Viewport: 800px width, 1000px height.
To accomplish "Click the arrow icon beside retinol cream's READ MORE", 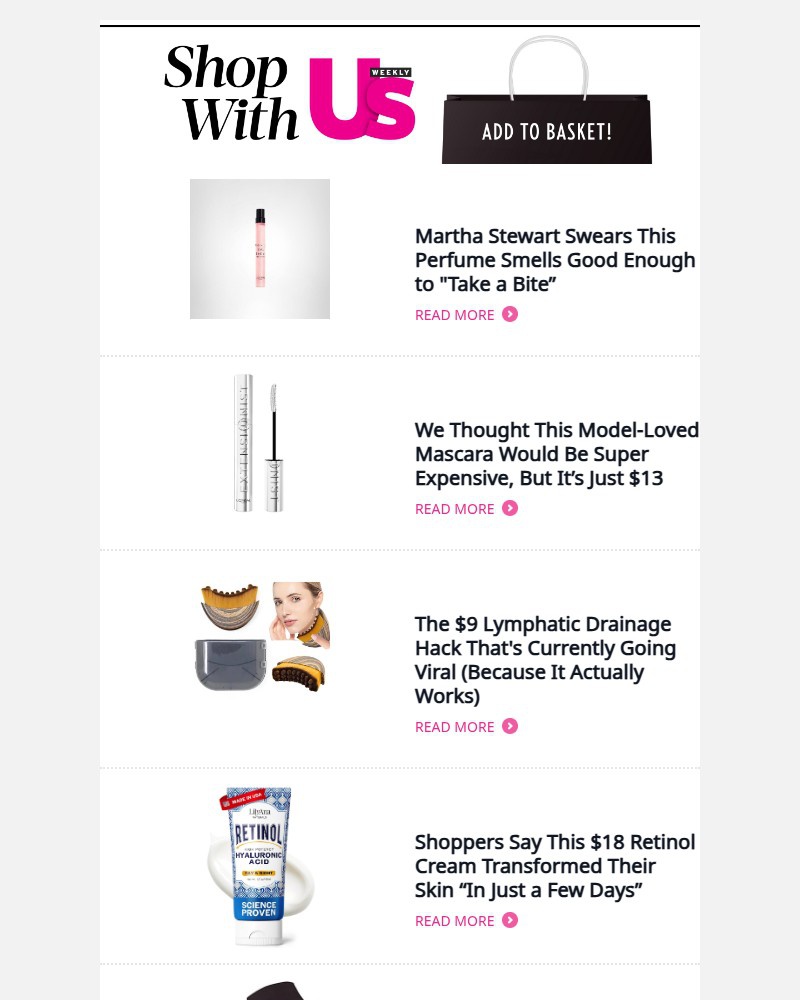I will (510, 920).
